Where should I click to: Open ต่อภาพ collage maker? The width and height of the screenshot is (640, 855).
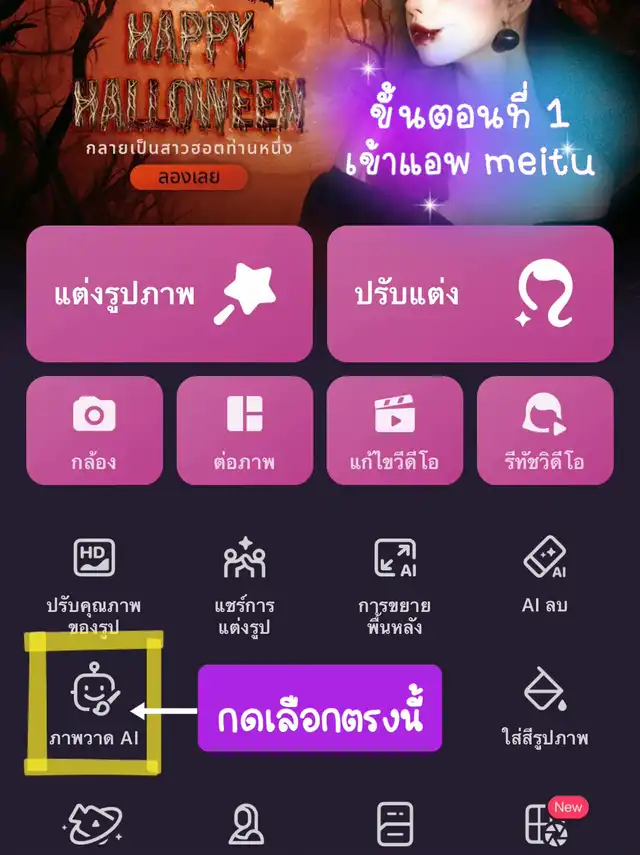(244, 430)
